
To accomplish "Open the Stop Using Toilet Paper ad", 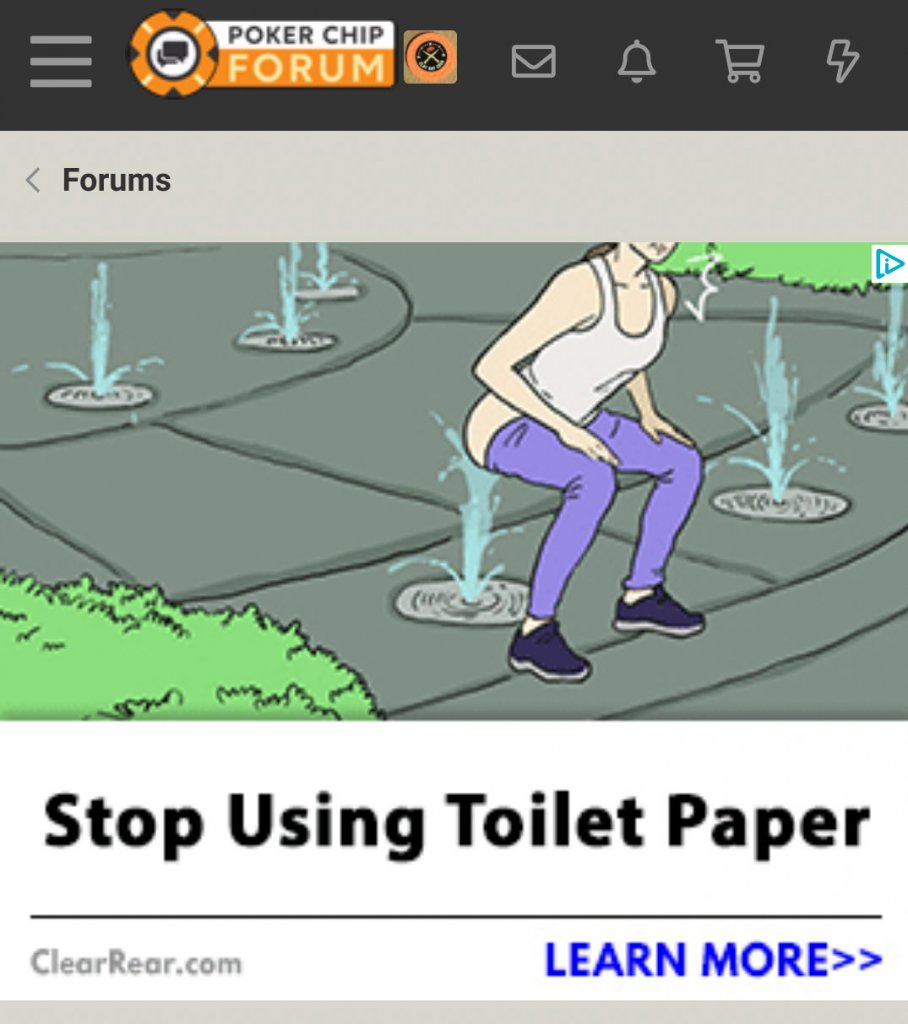I will [x=455, y=822].
